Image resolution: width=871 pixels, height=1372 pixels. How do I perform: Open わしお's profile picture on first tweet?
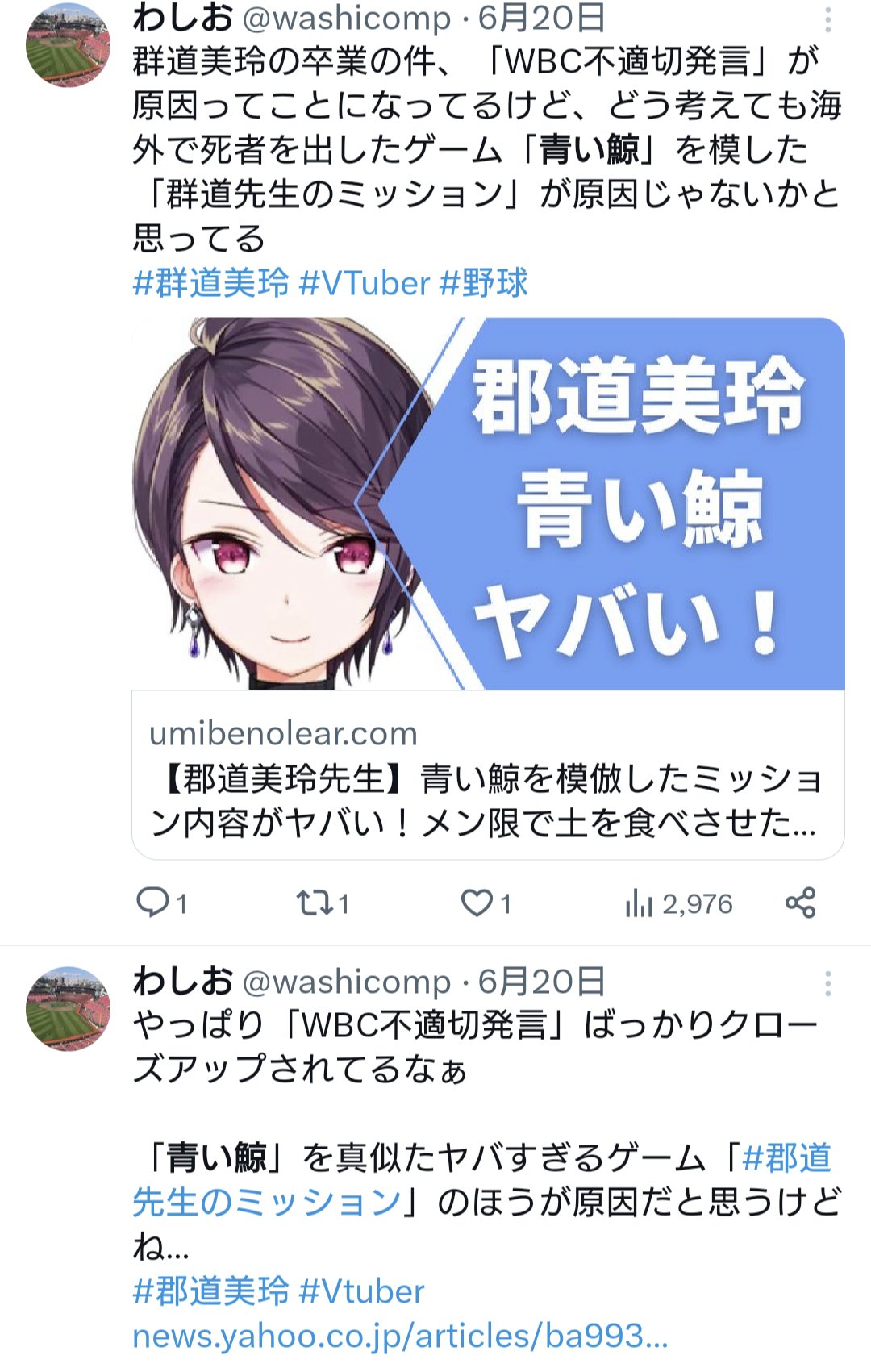[x=68, y=44]
